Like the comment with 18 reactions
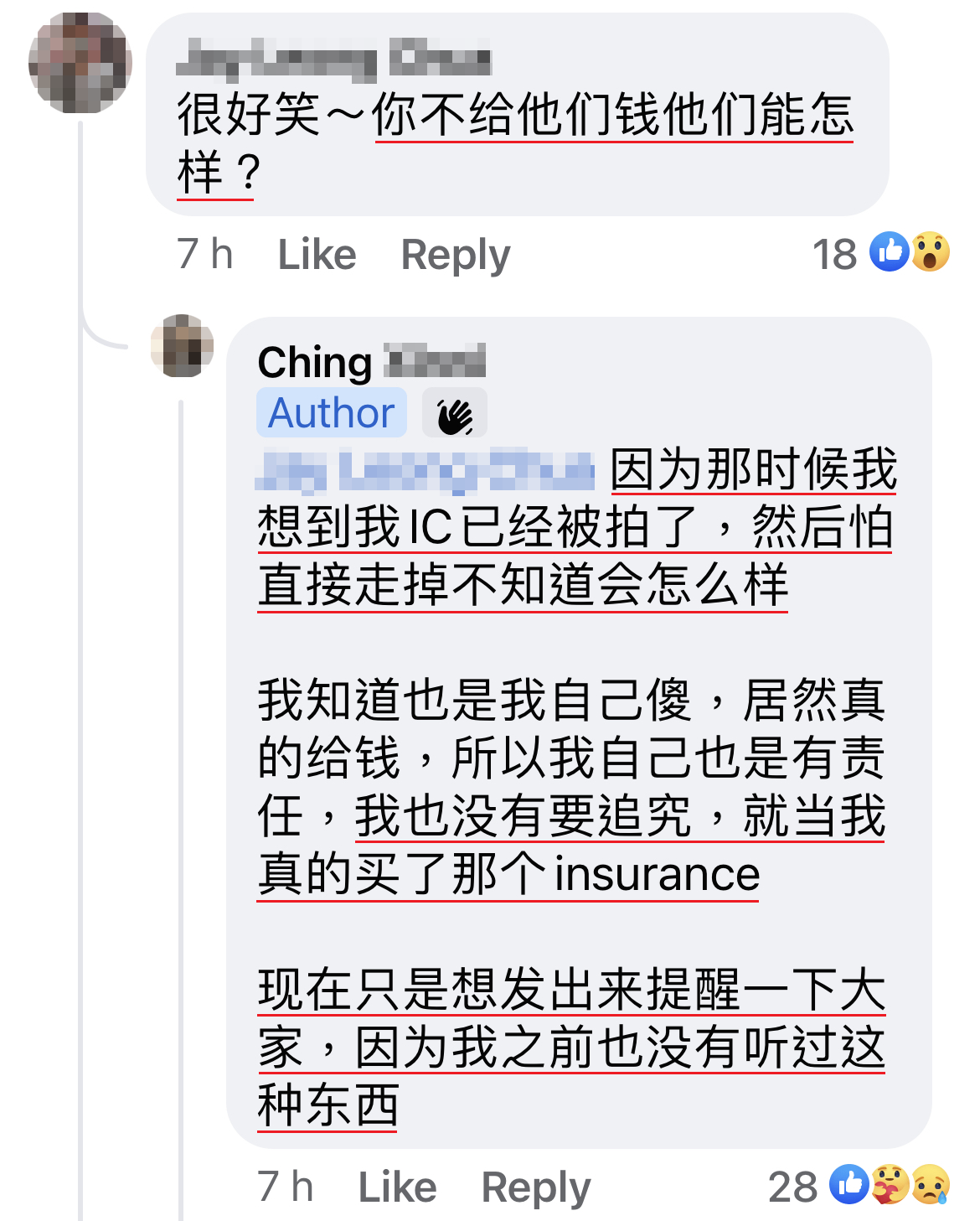Image resolution: width=980 pixels, height=1221 pixels. point(317,254)
